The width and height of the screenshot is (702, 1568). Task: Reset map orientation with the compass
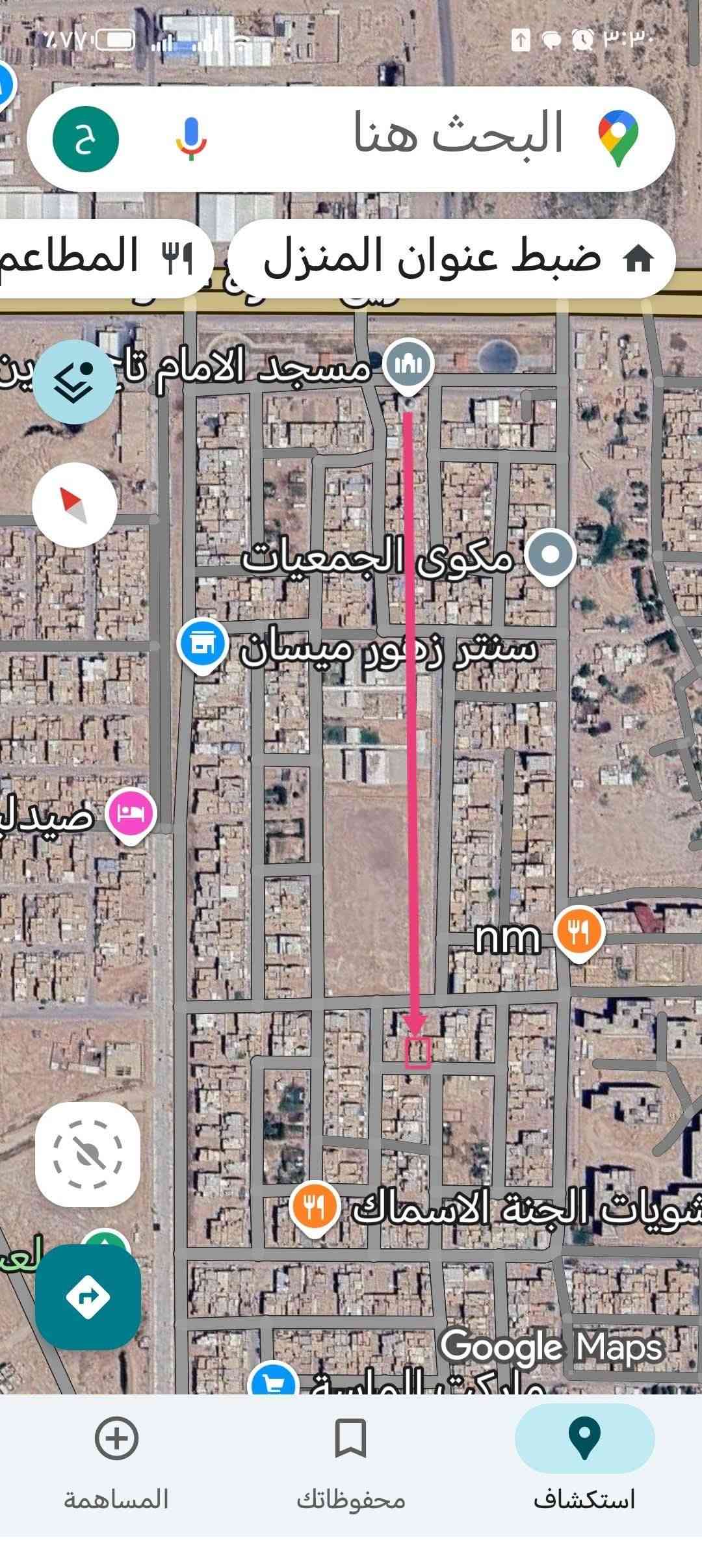[75, 505]
